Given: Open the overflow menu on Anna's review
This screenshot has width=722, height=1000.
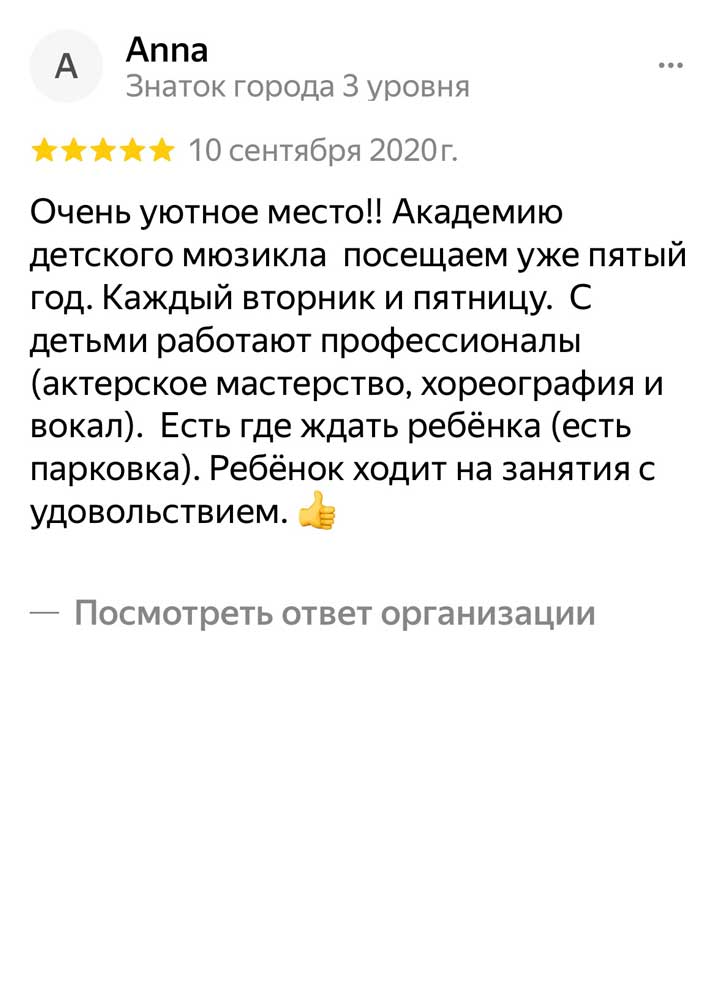Looking at the screenshot, I should tap(670, 66).
